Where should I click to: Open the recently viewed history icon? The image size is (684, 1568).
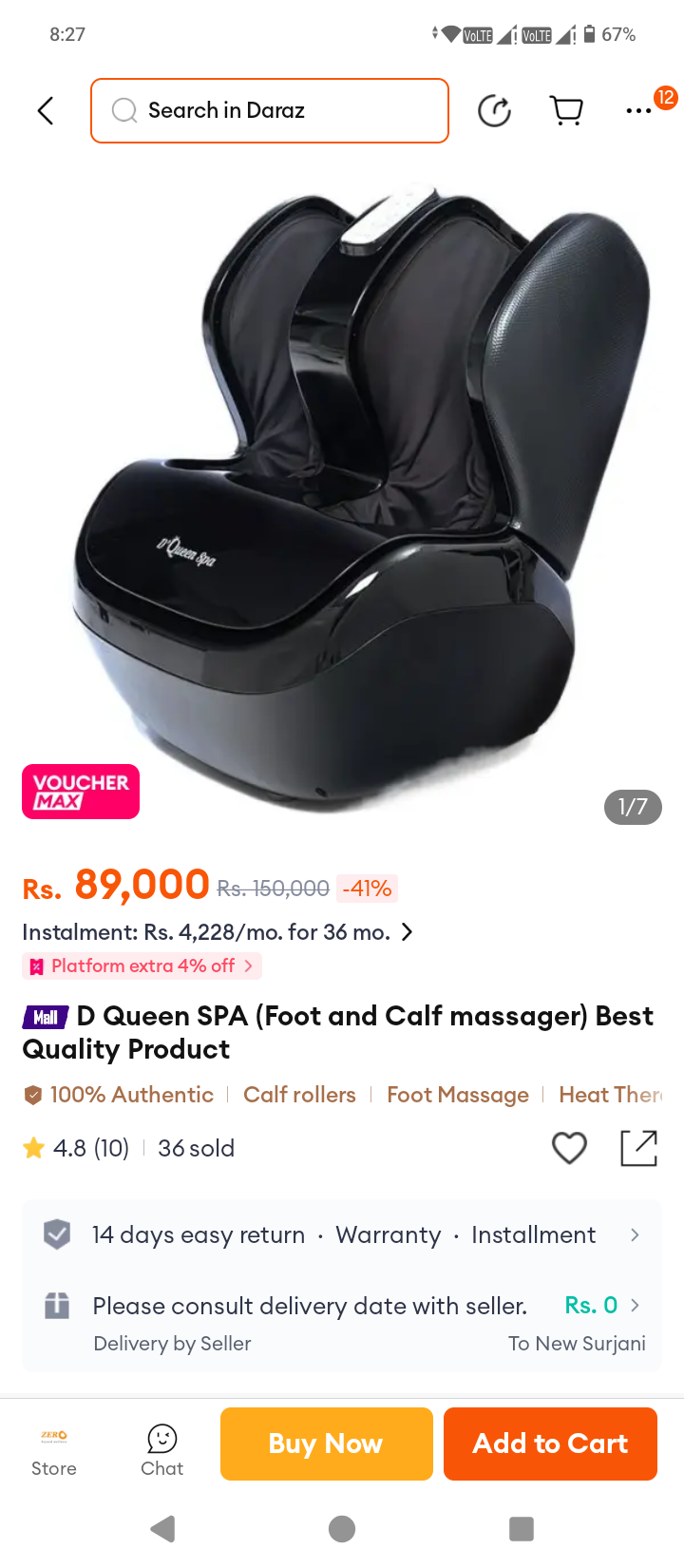tap(494, 110)
